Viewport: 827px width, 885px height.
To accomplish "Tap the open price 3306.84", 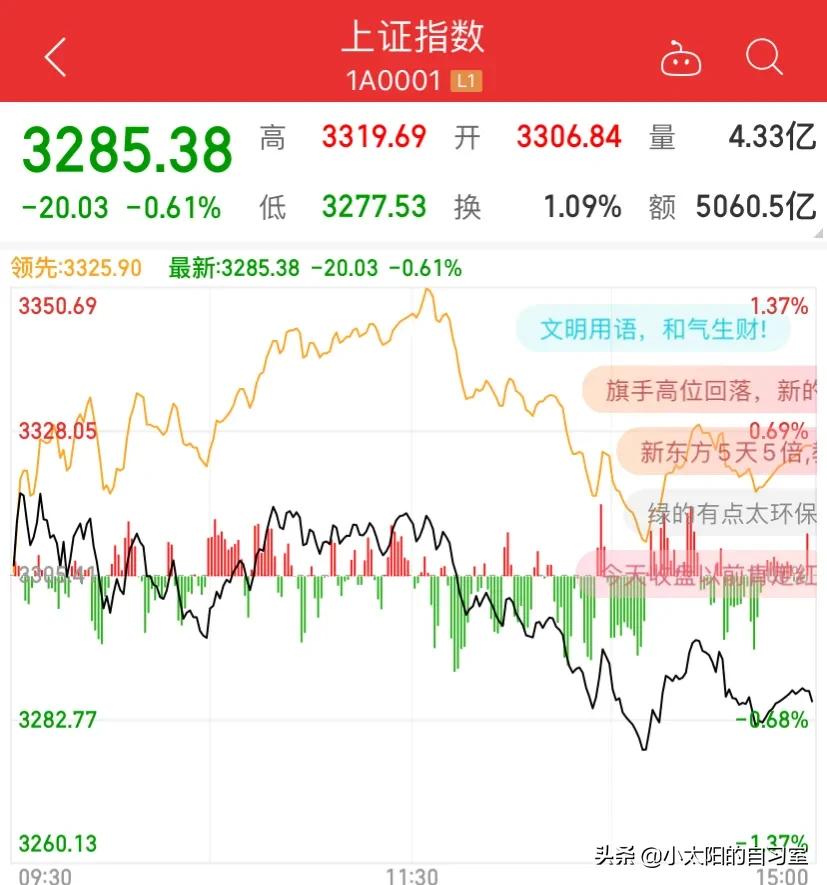I will 567,136.
